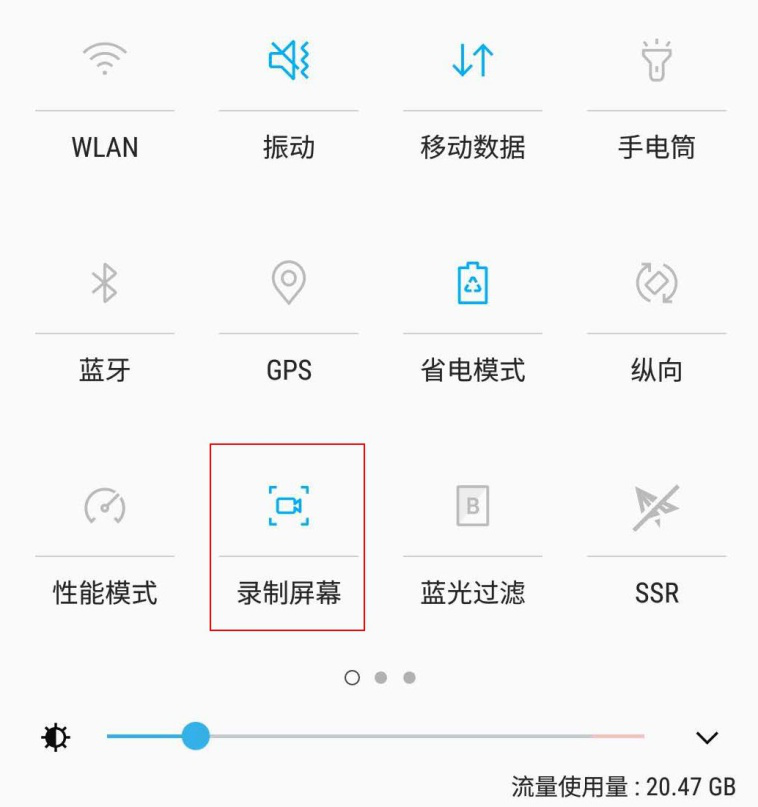Enable 性能模式 performance mode

105,507
